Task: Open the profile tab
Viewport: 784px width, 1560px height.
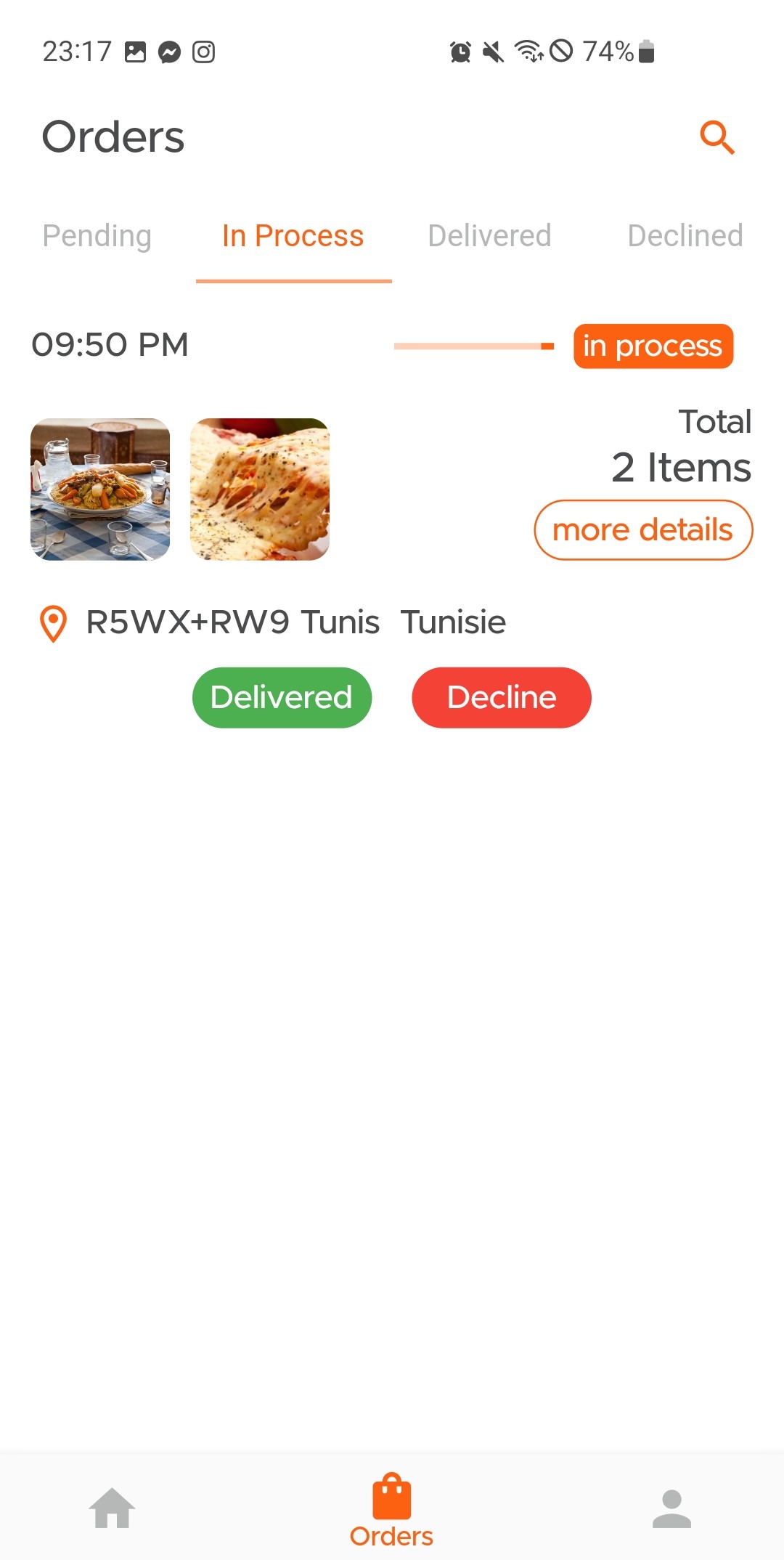Action: coord(671,1508)
